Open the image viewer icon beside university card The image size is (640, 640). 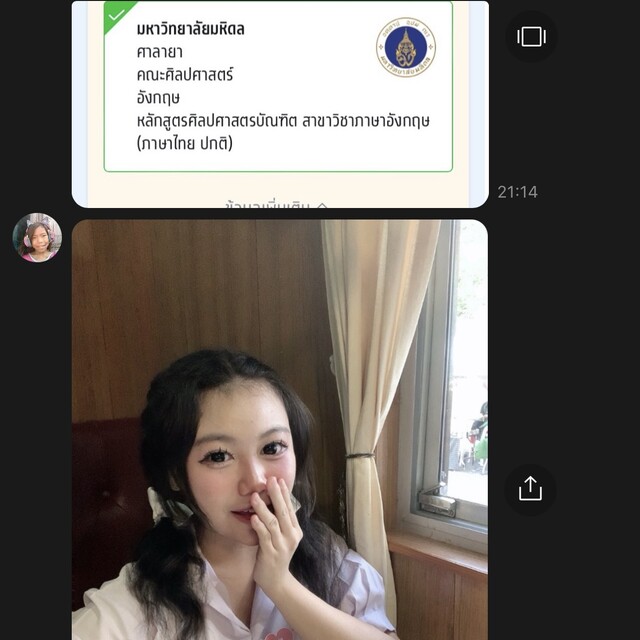click(530, 37)
